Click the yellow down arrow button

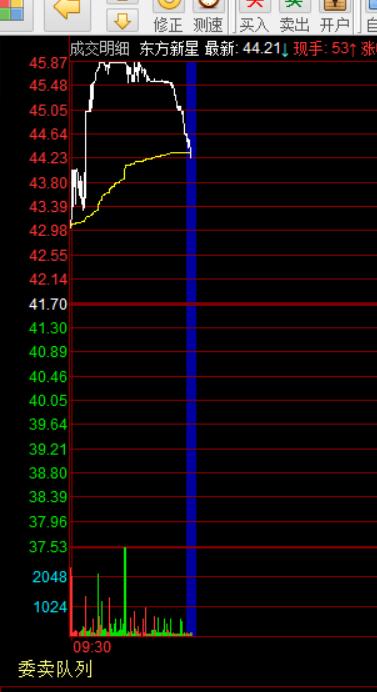[x=122, y=20]
